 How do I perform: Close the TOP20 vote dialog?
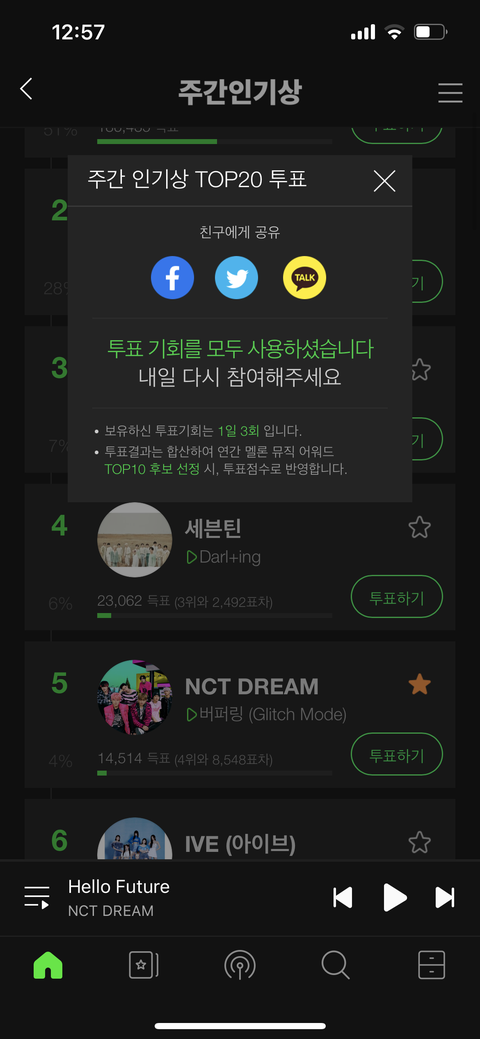click(x=385, y=181)
